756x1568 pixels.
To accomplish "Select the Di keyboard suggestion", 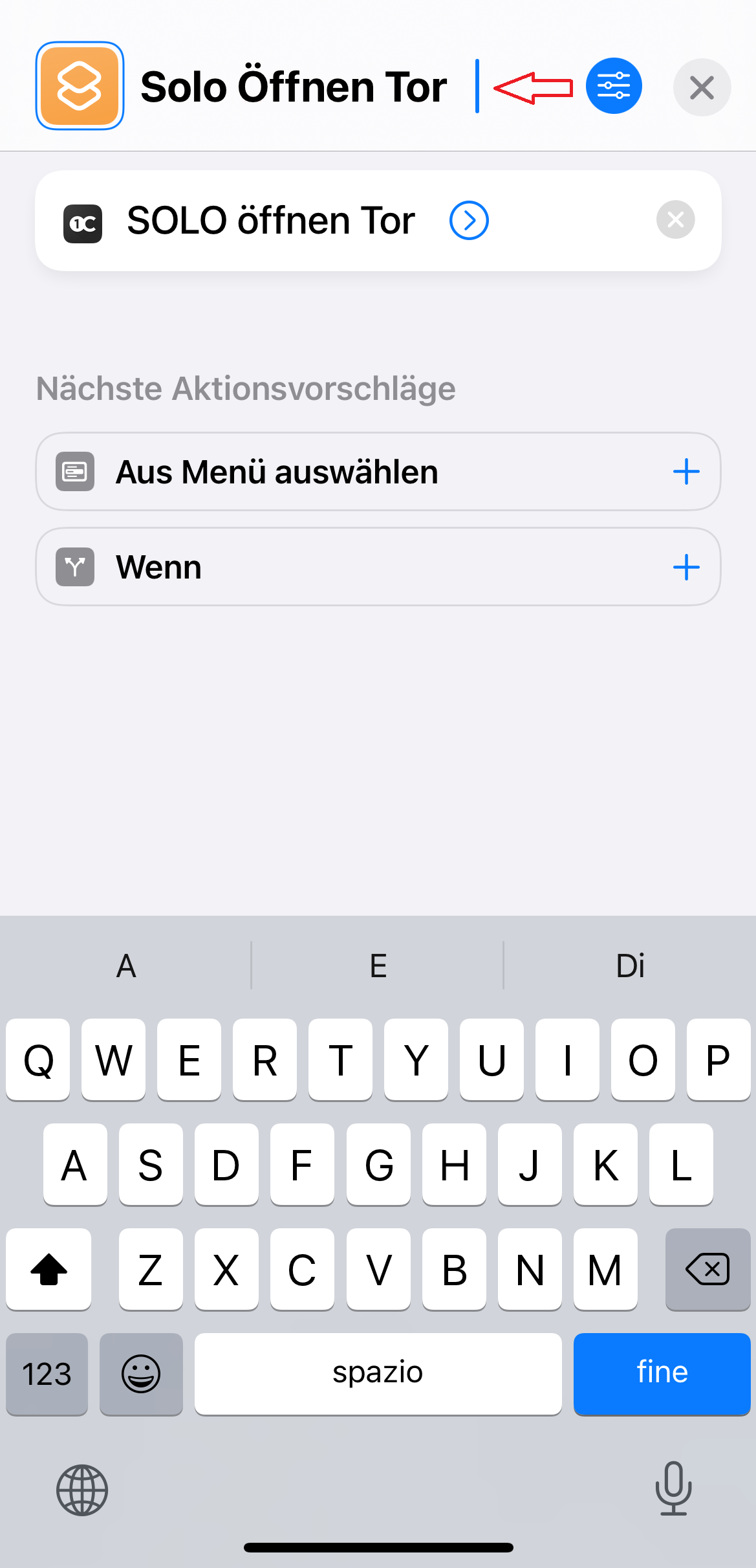I will point(630,966).
